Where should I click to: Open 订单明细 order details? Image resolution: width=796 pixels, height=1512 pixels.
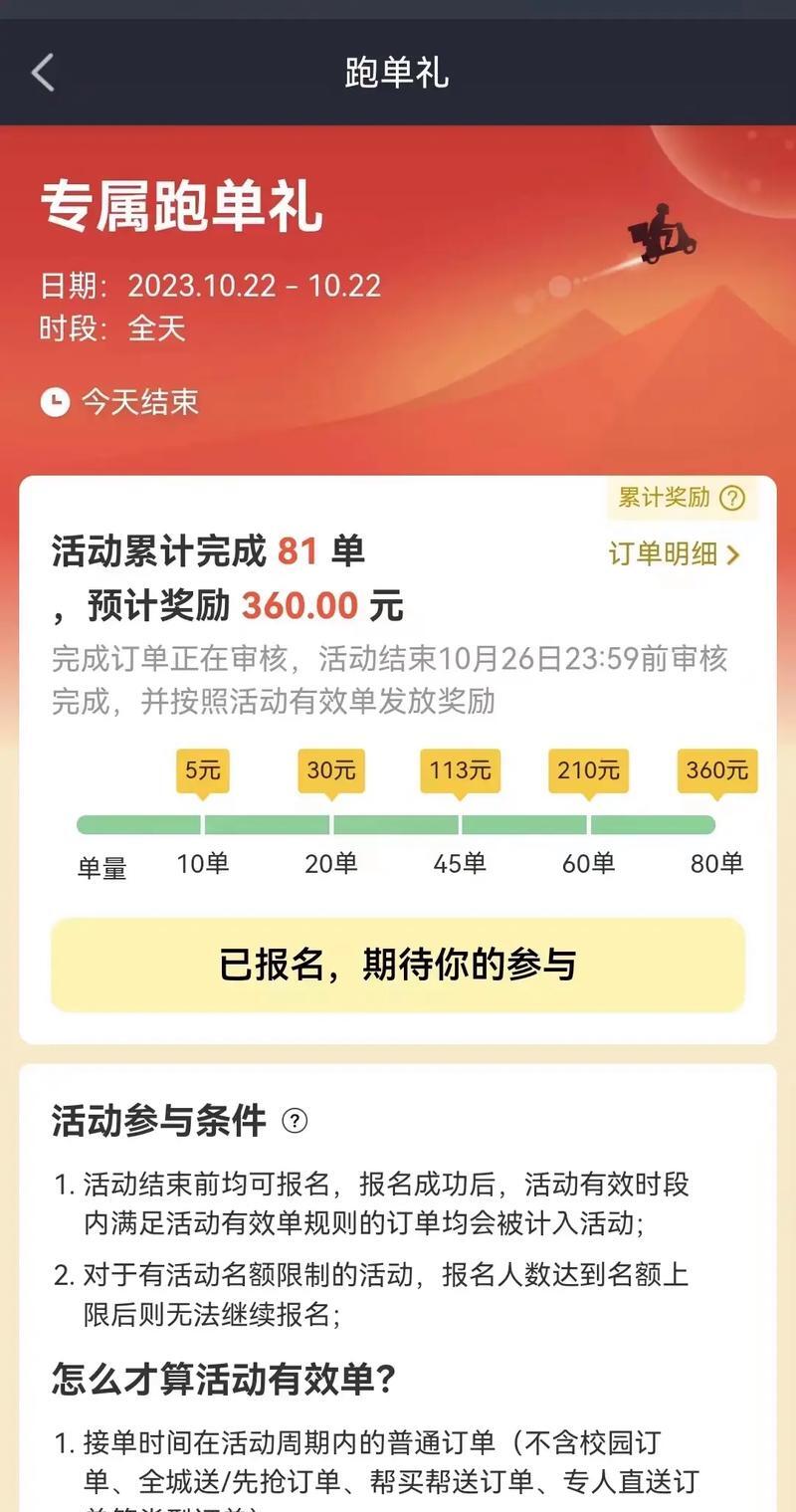click(675, 554)
